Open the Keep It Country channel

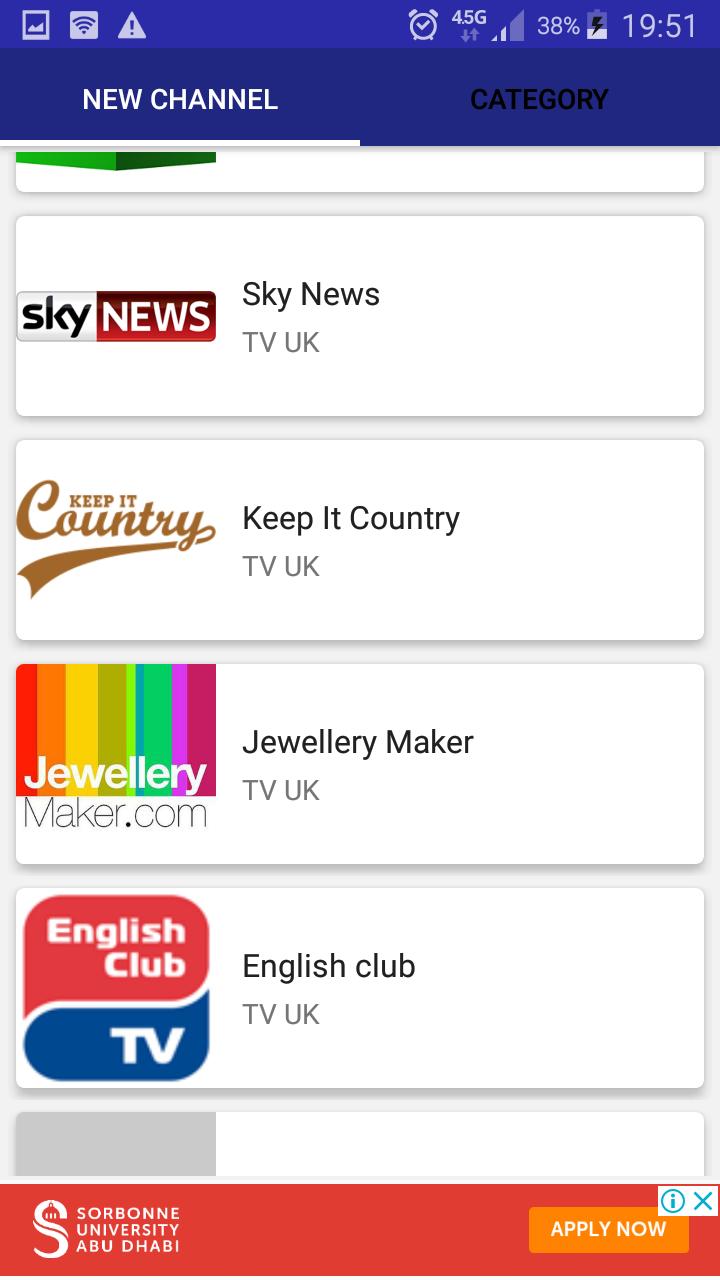tap(360, 540)
